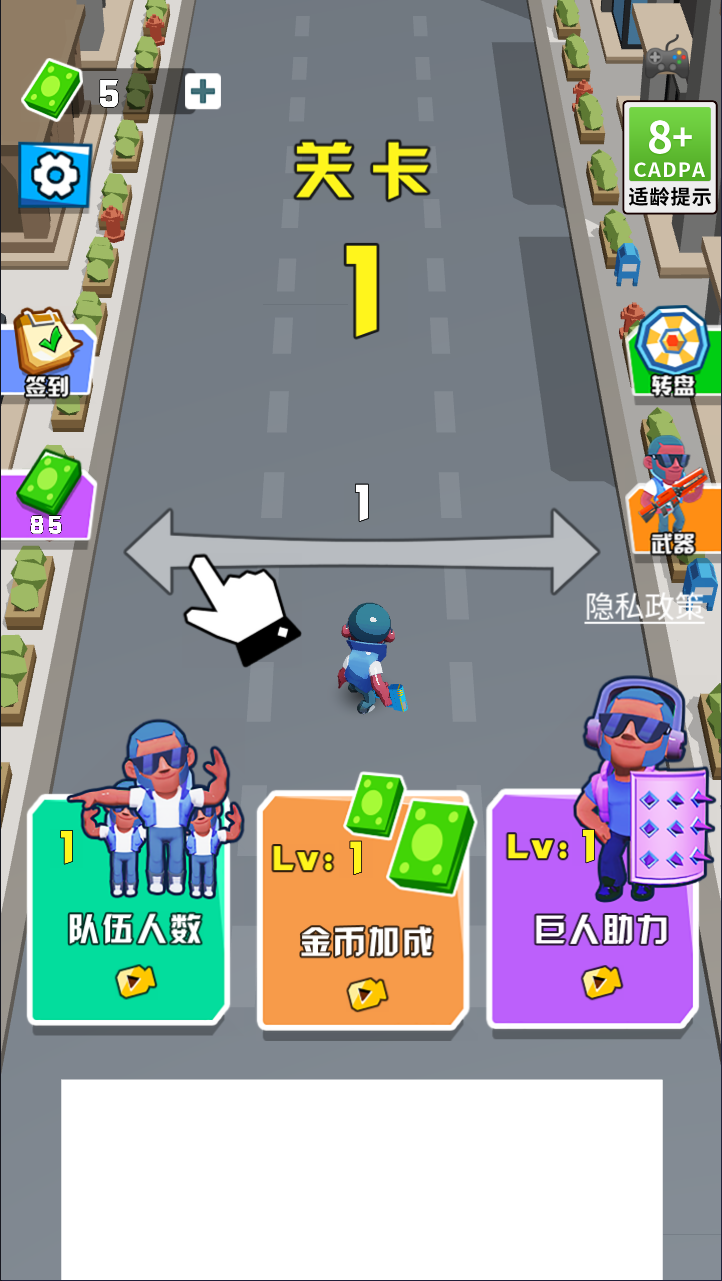Open the 隐私政策 privacy policy link
The height and width of the screenshot is (1281, 722).
[x=645, y=606]
